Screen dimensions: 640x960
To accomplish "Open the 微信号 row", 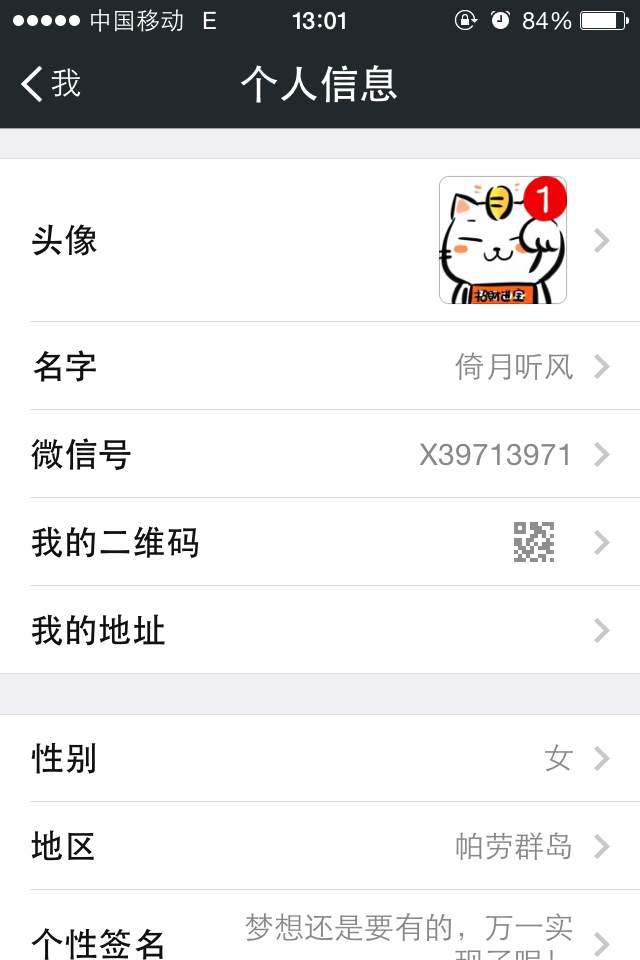I will point(320,455).
